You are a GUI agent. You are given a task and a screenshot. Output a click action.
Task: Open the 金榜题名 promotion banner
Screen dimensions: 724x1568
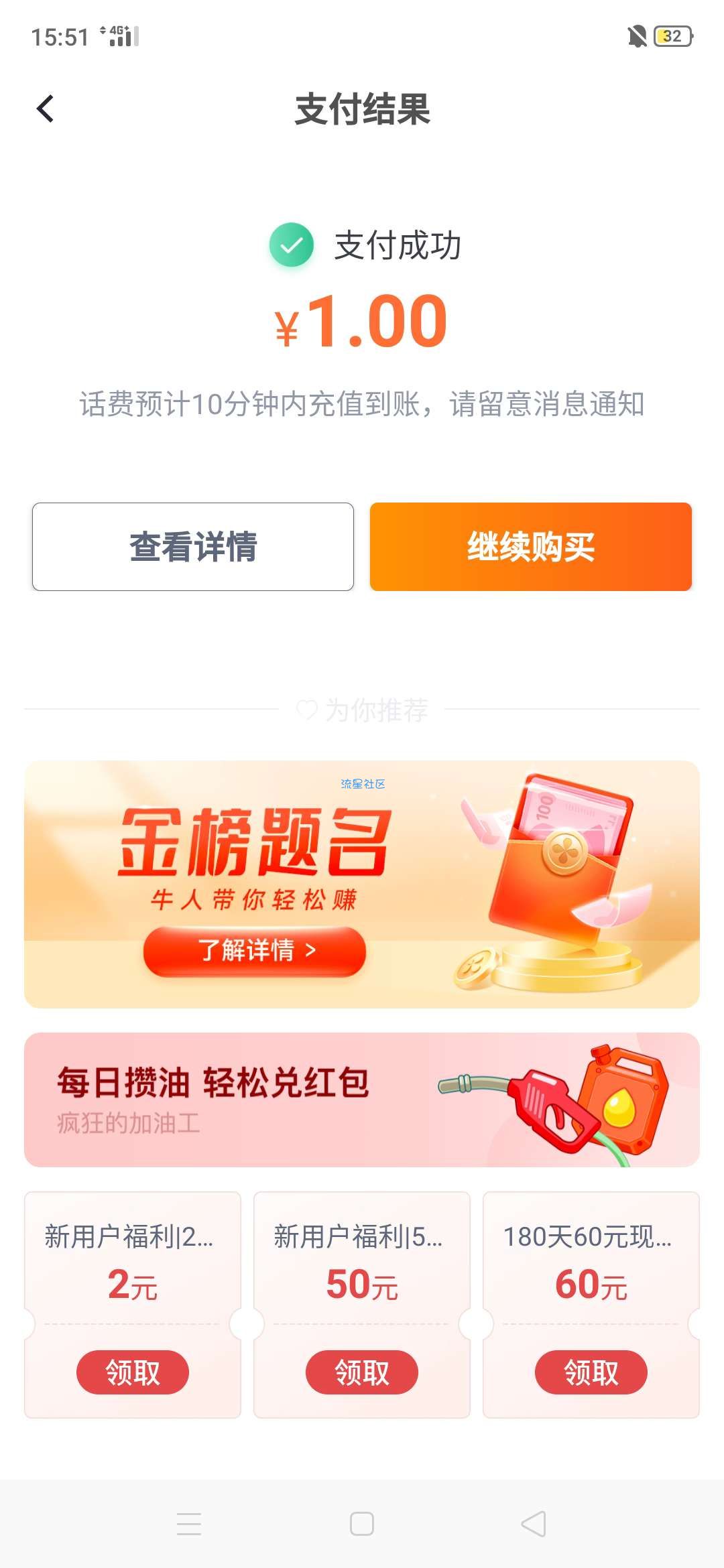361,884
